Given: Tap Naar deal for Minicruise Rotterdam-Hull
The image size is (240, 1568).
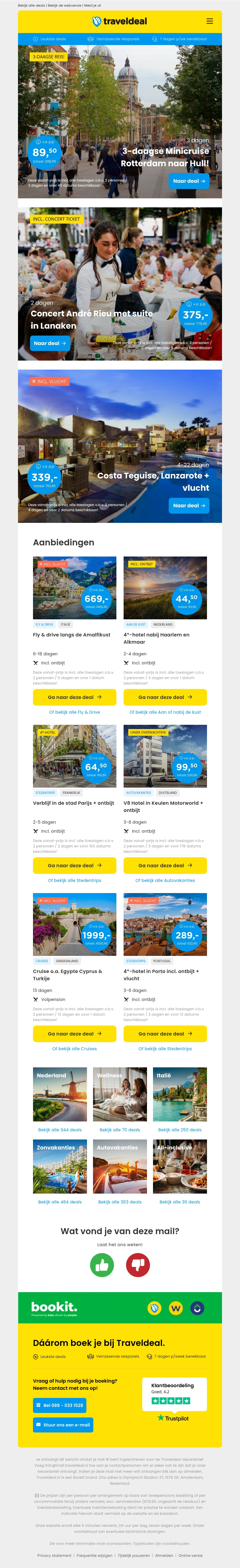Looking at the screenshot, I should 189,181.
